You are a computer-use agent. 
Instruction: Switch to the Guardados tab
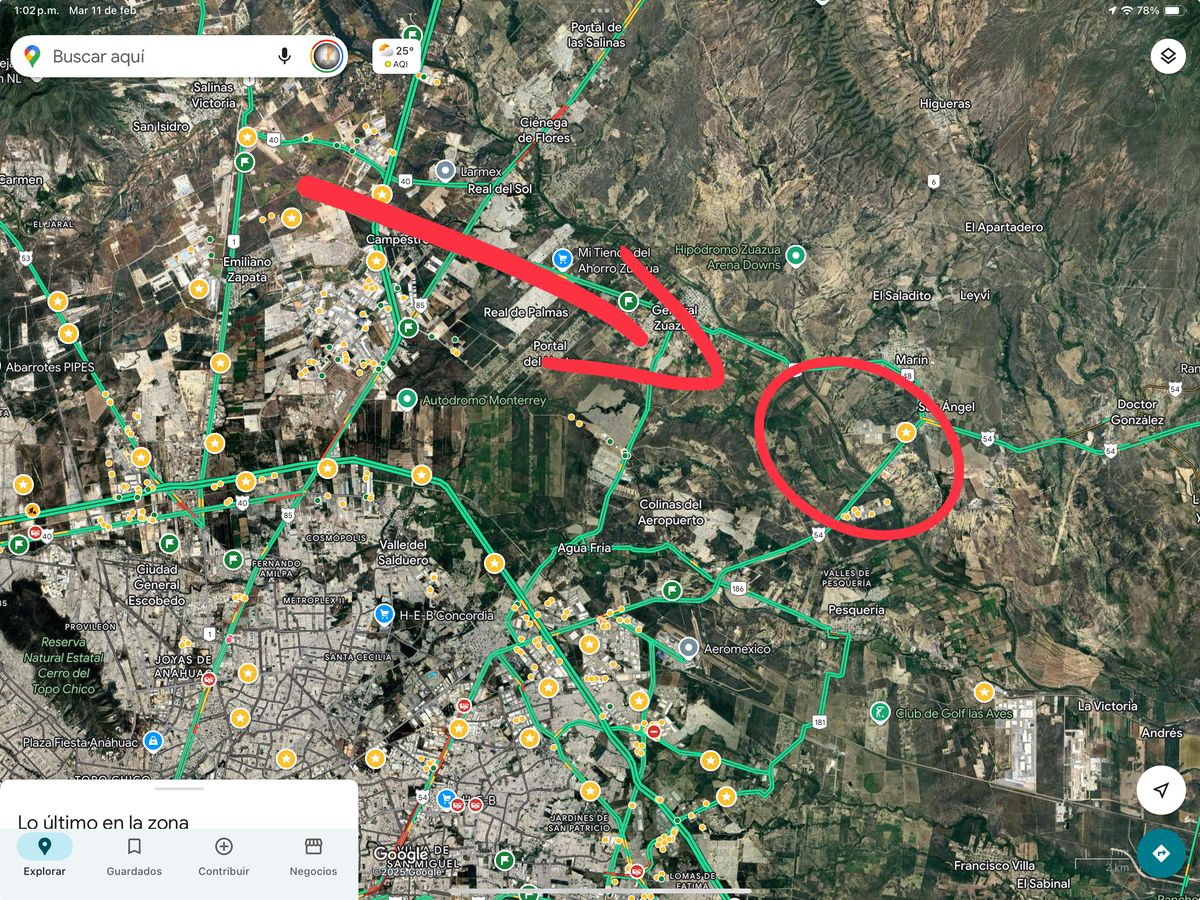pyautogui.click(x=134, y=856)
